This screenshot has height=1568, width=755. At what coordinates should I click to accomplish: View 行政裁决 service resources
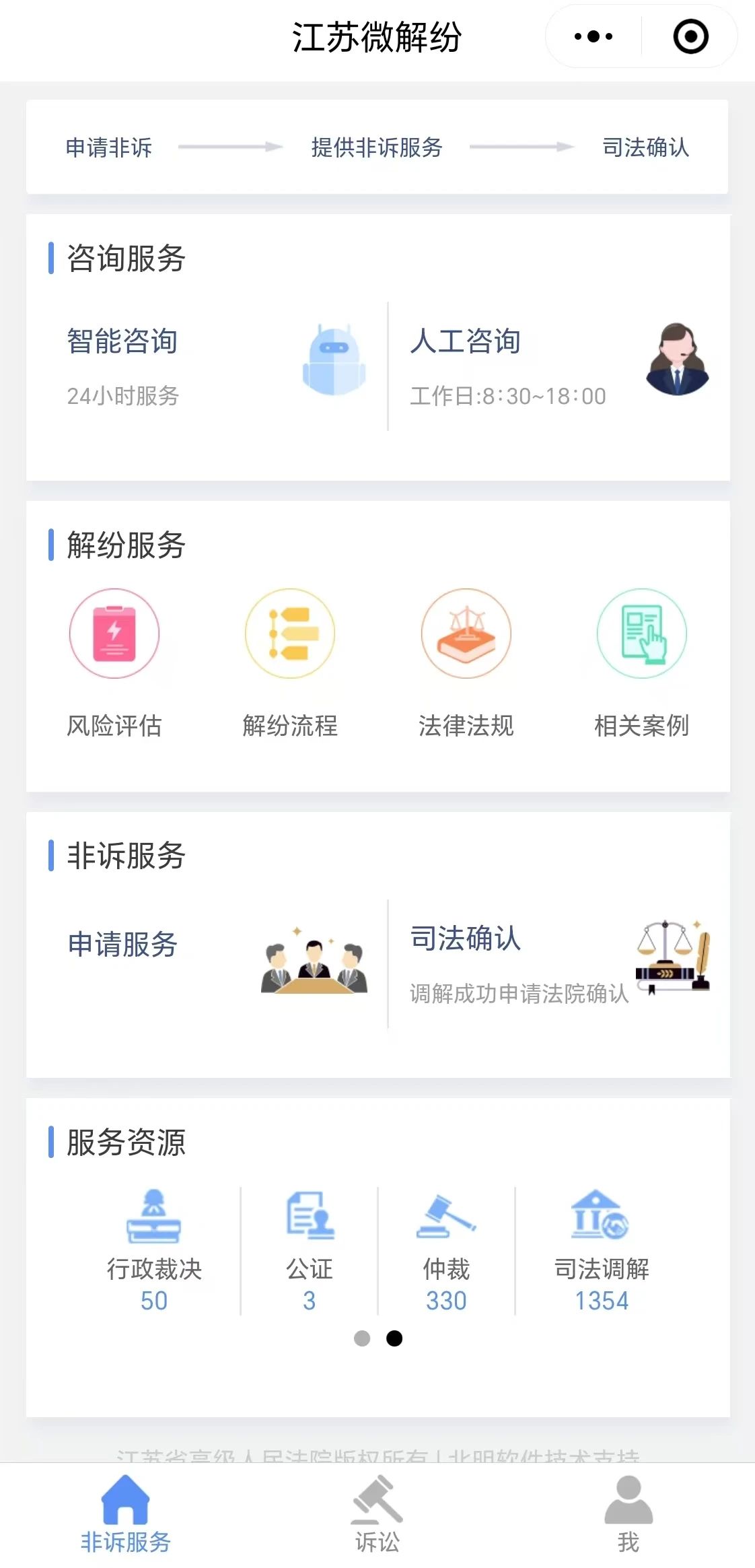(x=154, y=1250)
